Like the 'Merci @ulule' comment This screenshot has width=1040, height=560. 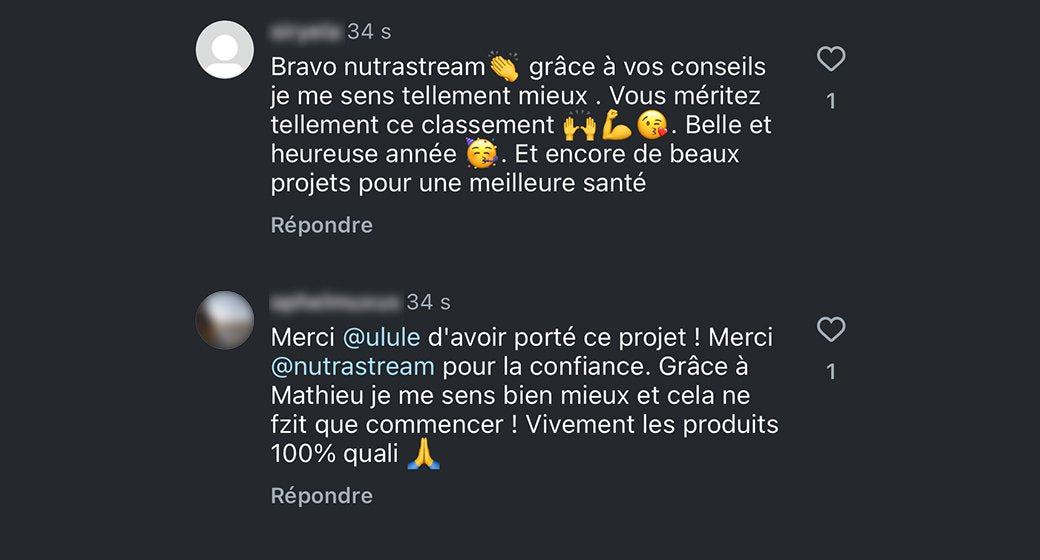click(831, 330)
